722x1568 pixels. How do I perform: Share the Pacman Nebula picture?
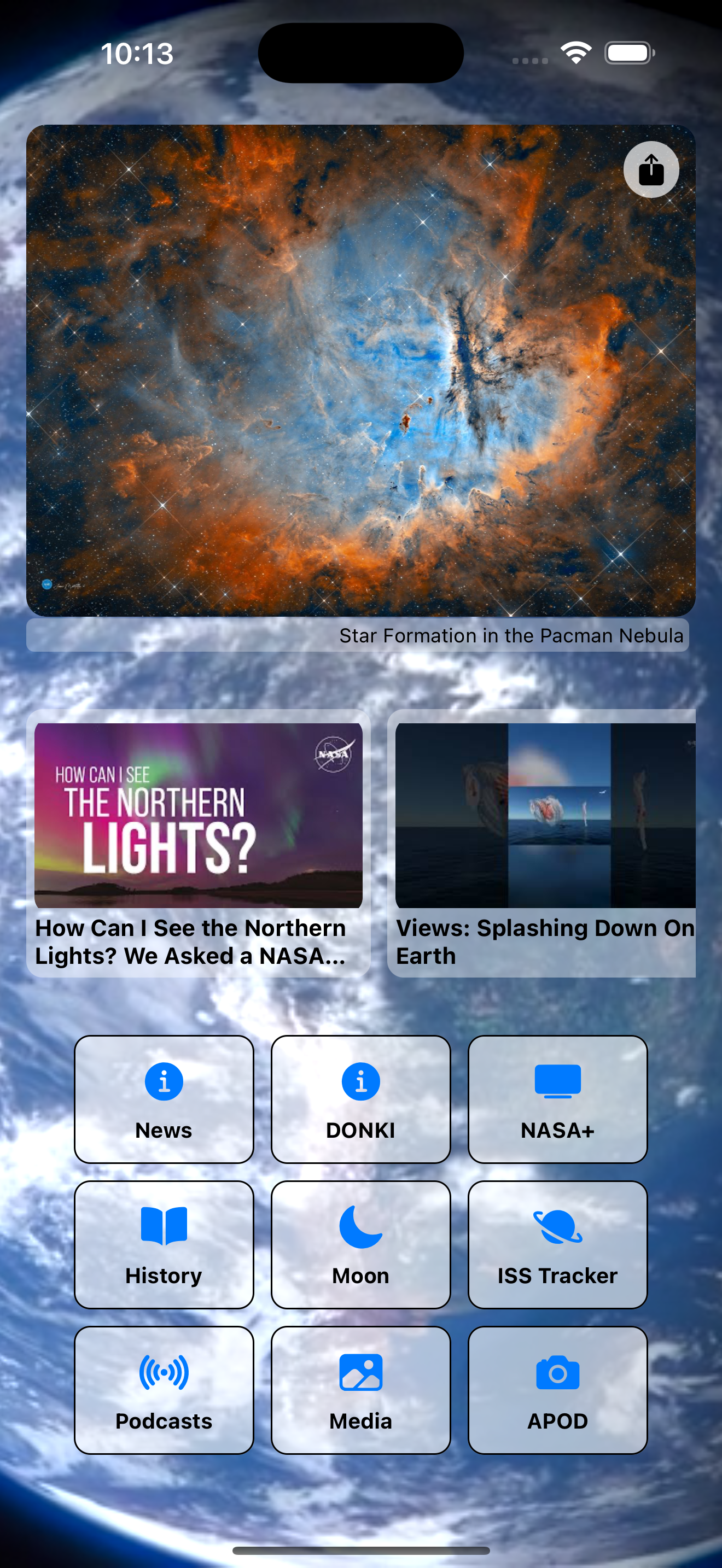click(651, 170)
